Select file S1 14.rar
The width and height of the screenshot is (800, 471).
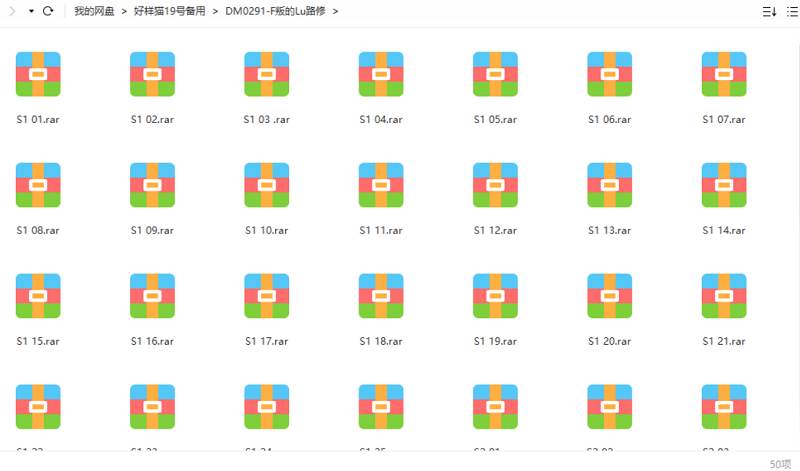[x=724, y=186]
